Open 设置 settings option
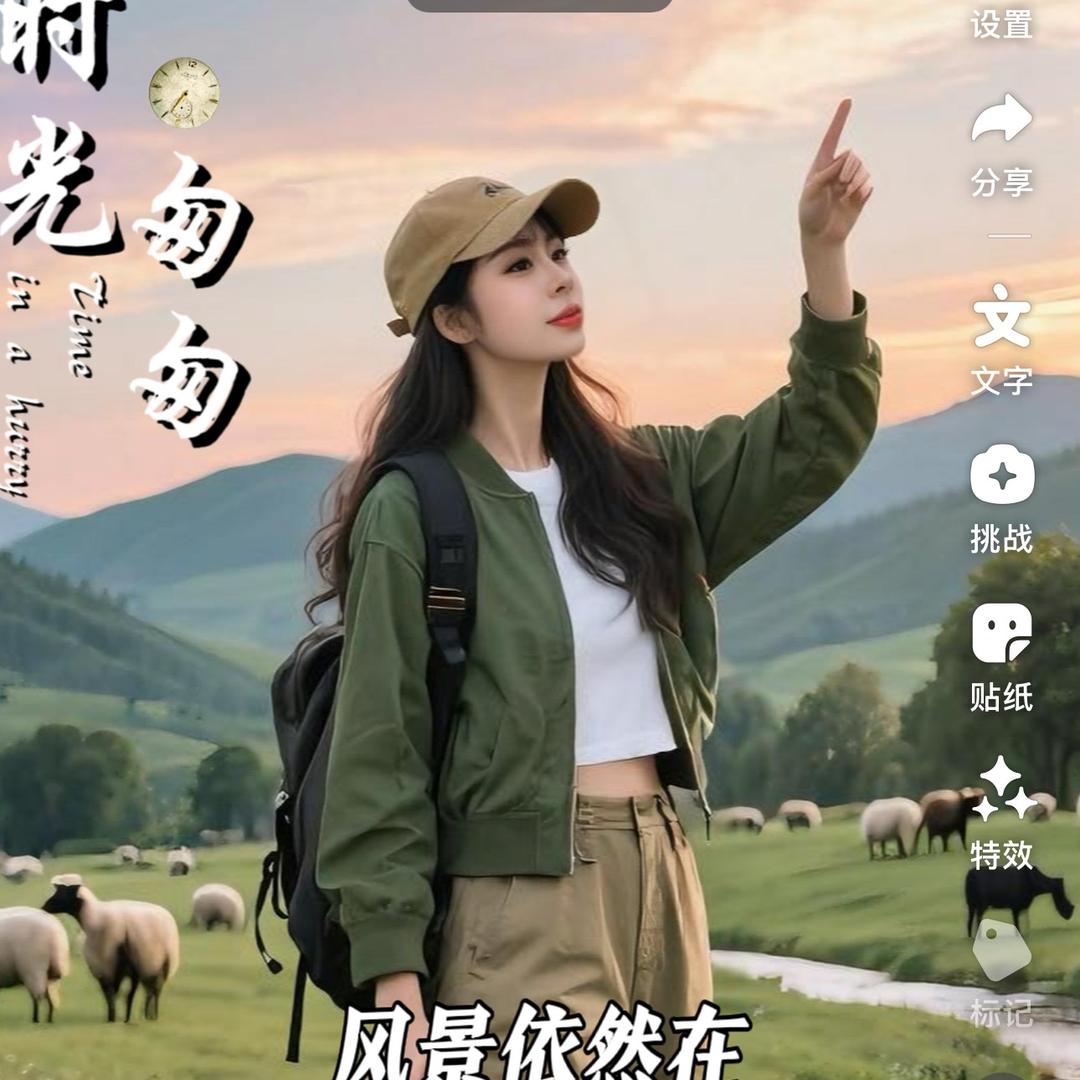This screenshot has height=1080, width=1080. pos(1001,24)
